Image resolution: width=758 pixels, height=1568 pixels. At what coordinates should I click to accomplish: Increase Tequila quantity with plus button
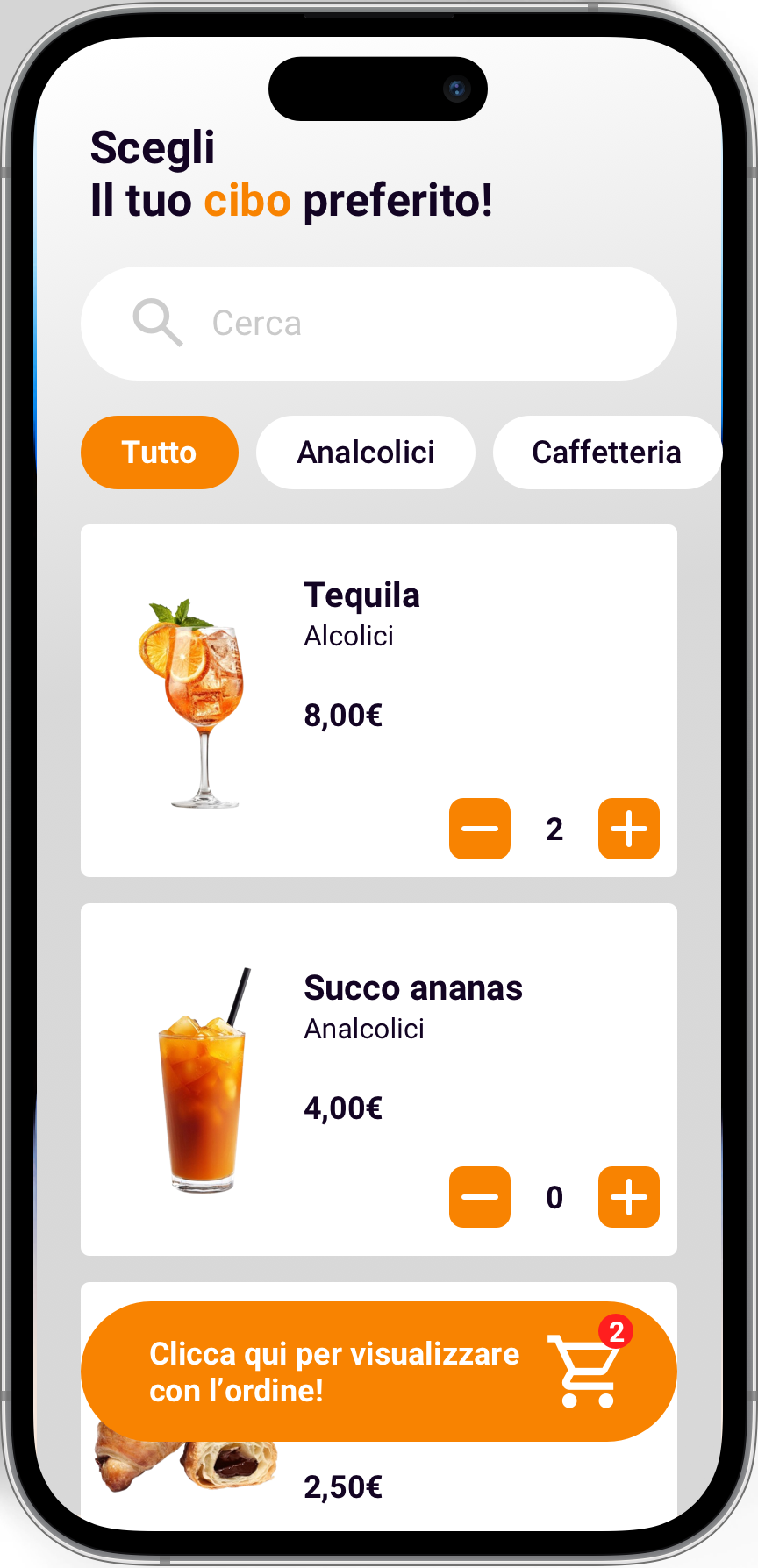point(629,829)
